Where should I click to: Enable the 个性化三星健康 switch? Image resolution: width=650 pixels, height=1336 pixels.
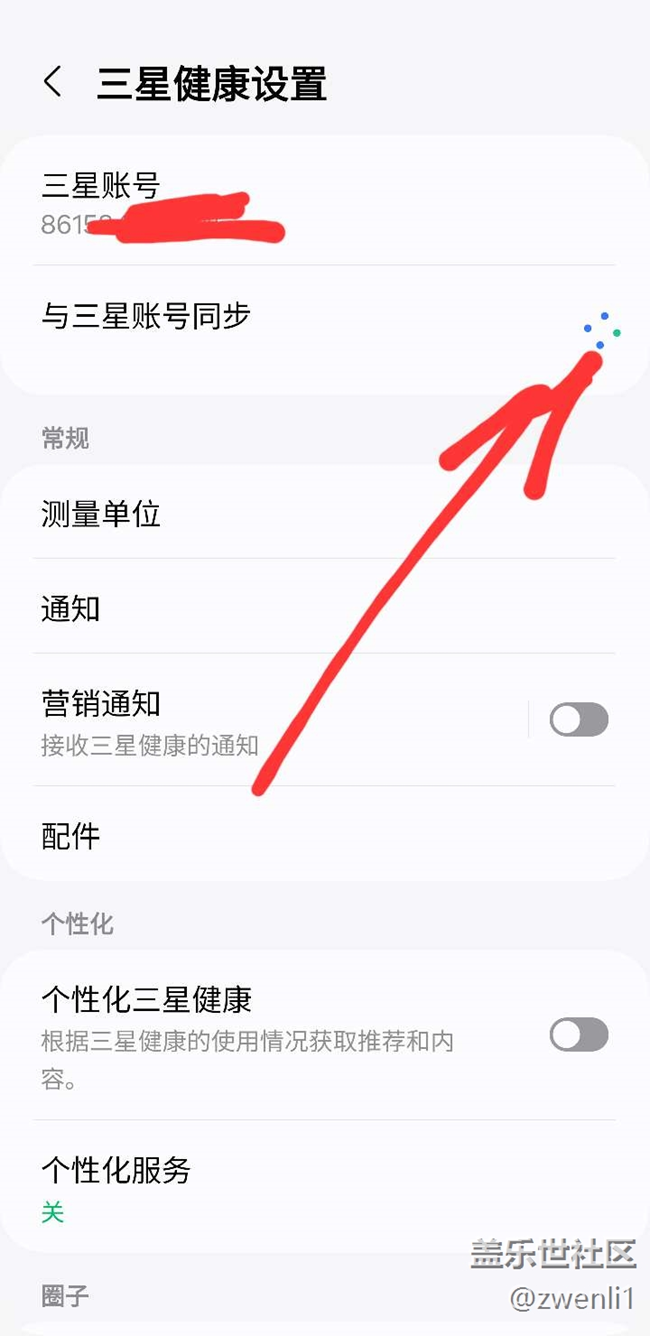(579, 1034)
